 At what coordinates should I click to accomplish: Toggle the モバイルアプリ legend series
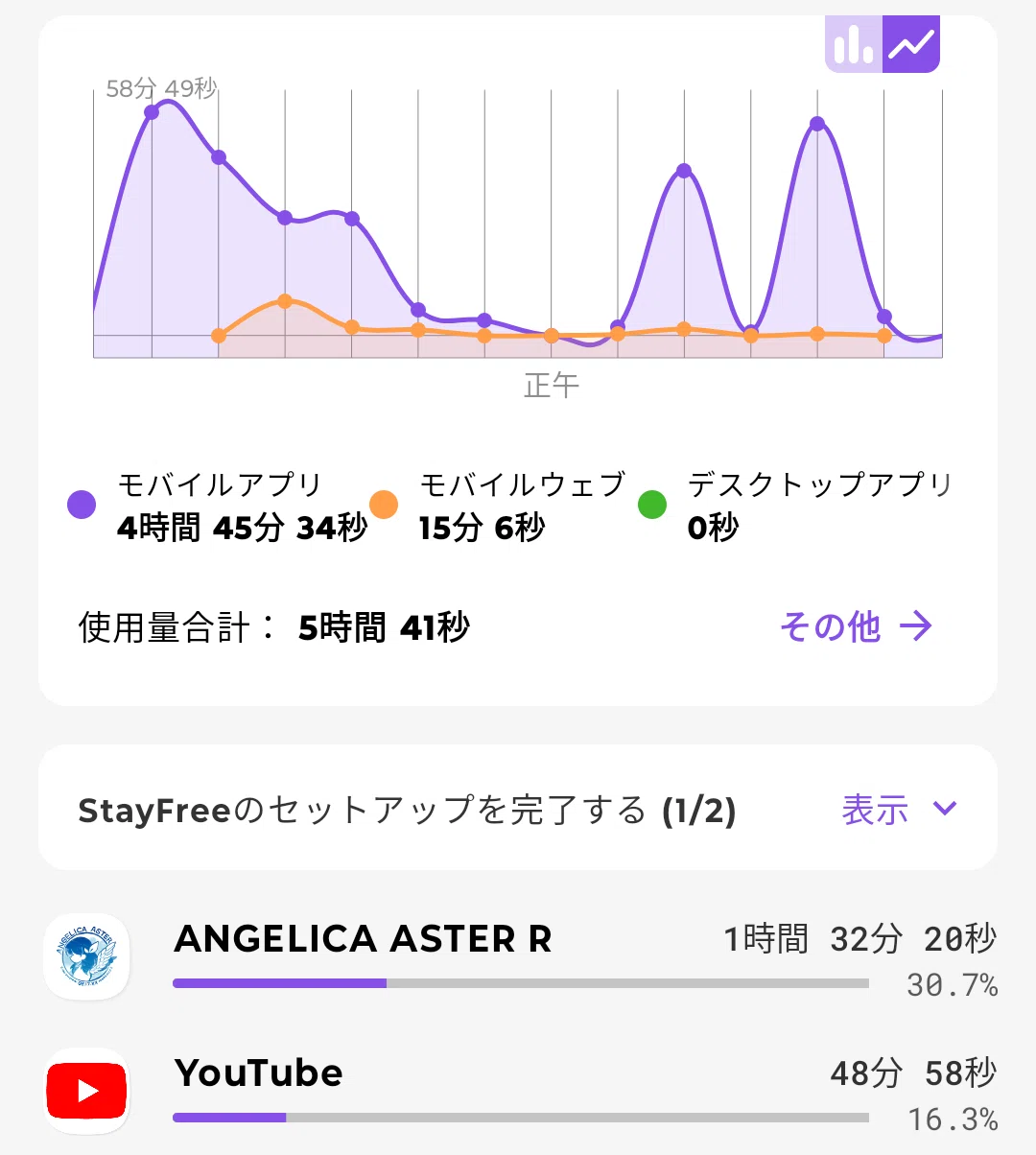(x=218, y=506)
